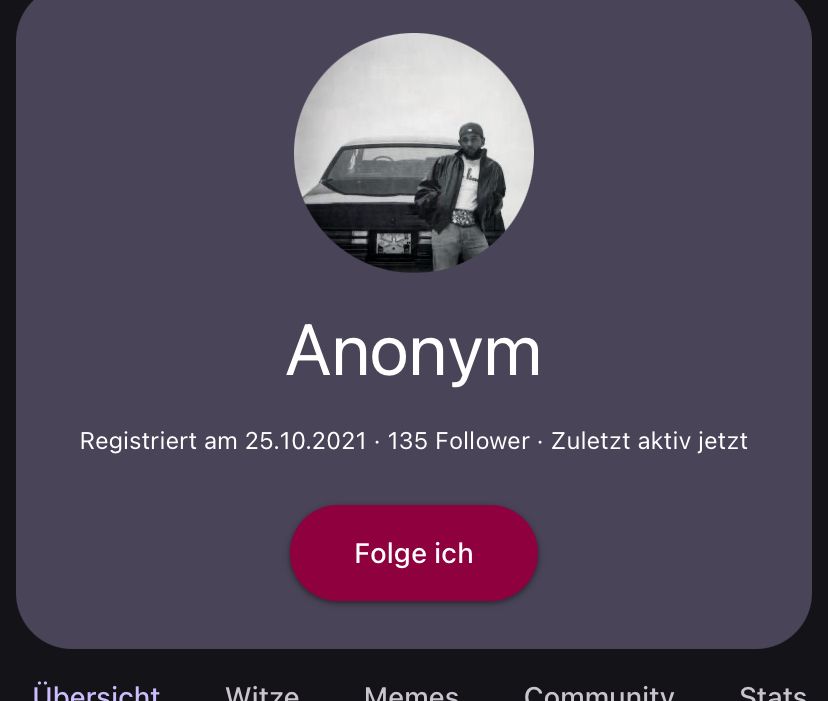Select the Community tab
The height and width of the screenshot is (701, 828).
tap(599, 692)
